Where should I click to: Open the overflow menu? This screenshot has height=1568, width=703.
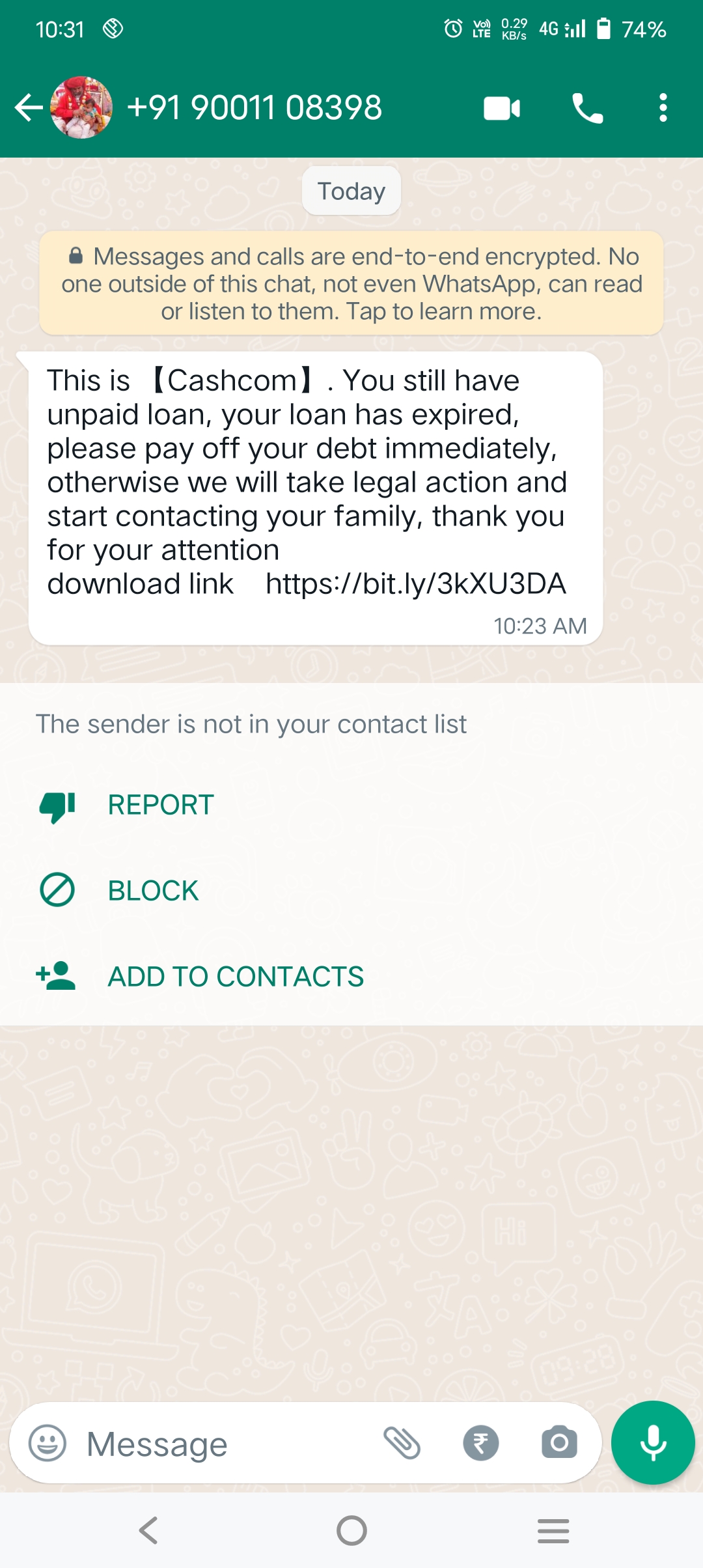coord(663,108)
